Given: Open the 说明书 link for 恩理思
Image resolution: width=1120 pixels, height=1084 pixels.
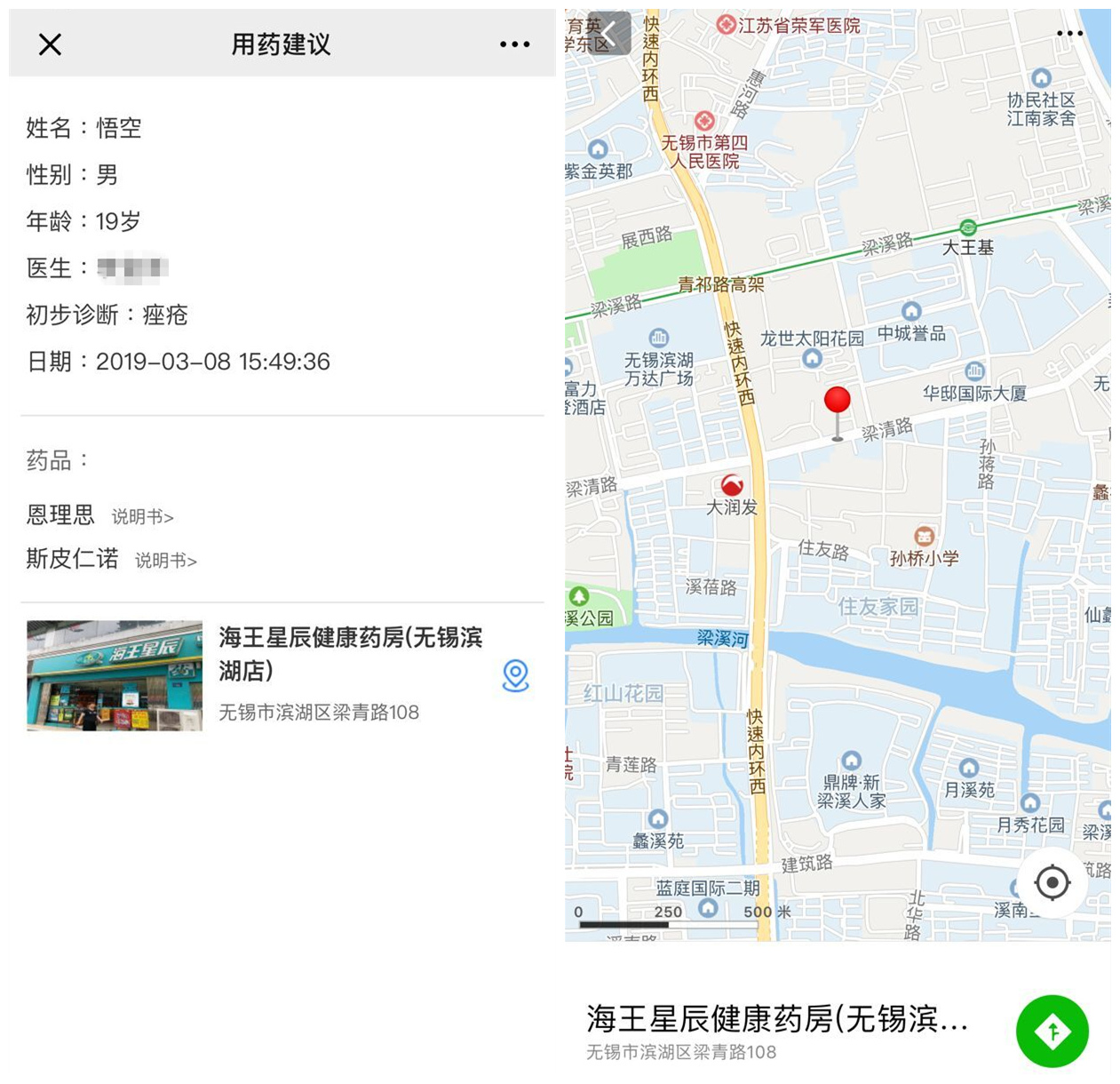Looking at the screenshot, I should (142, 517).
